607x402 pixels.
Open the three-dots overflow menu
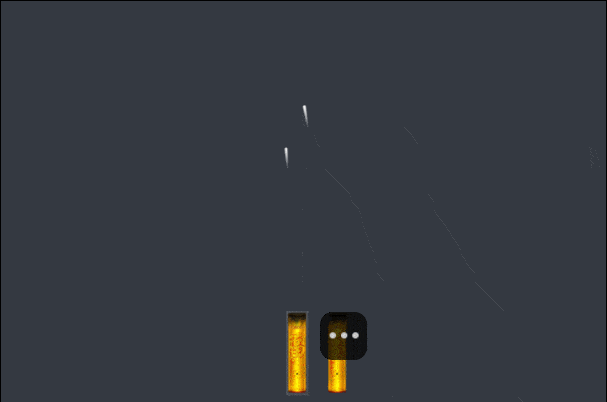[x=343, y=336]
